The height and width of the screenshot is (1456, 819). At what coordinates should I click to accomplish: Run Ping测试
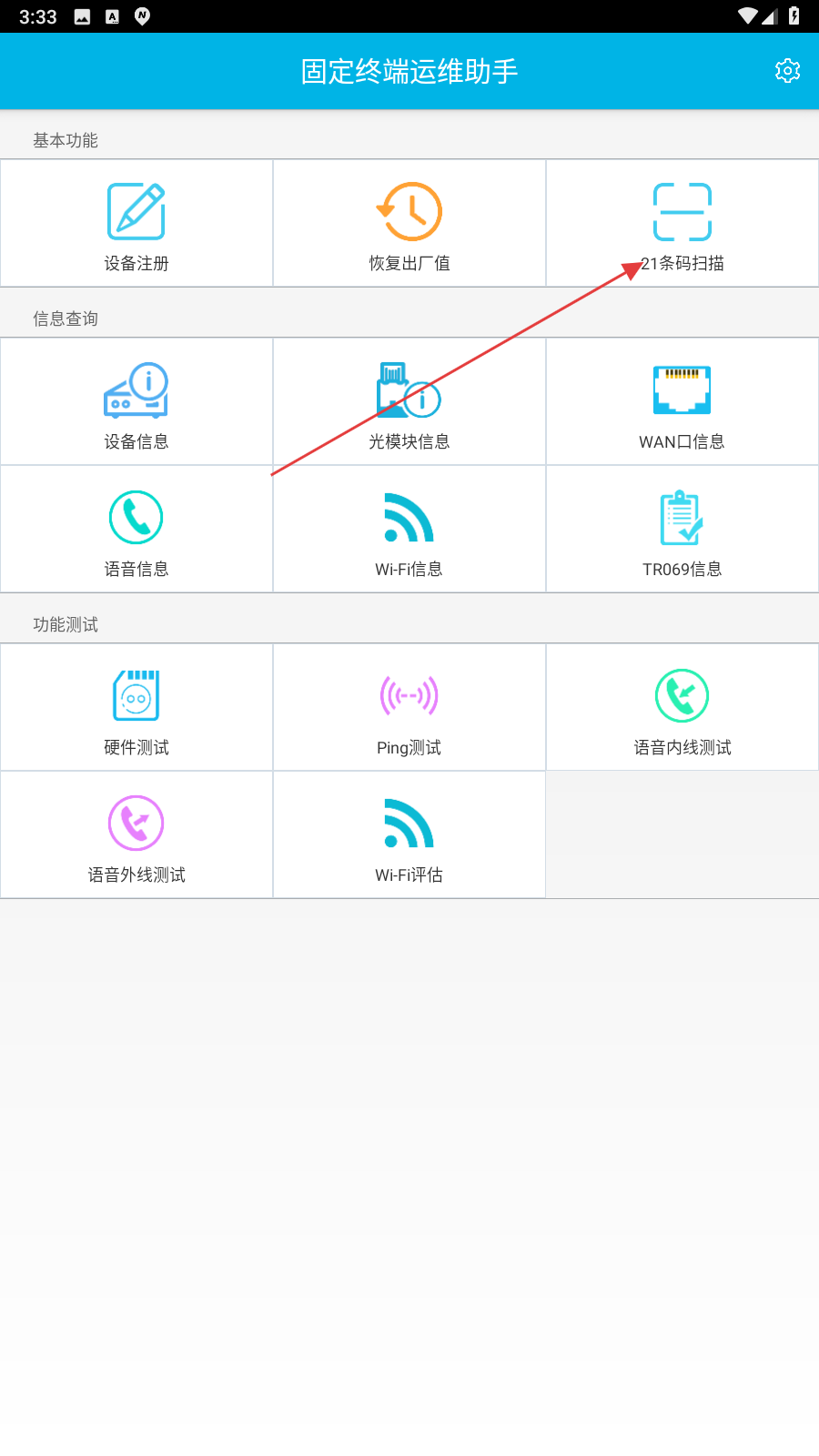(409, 708)
